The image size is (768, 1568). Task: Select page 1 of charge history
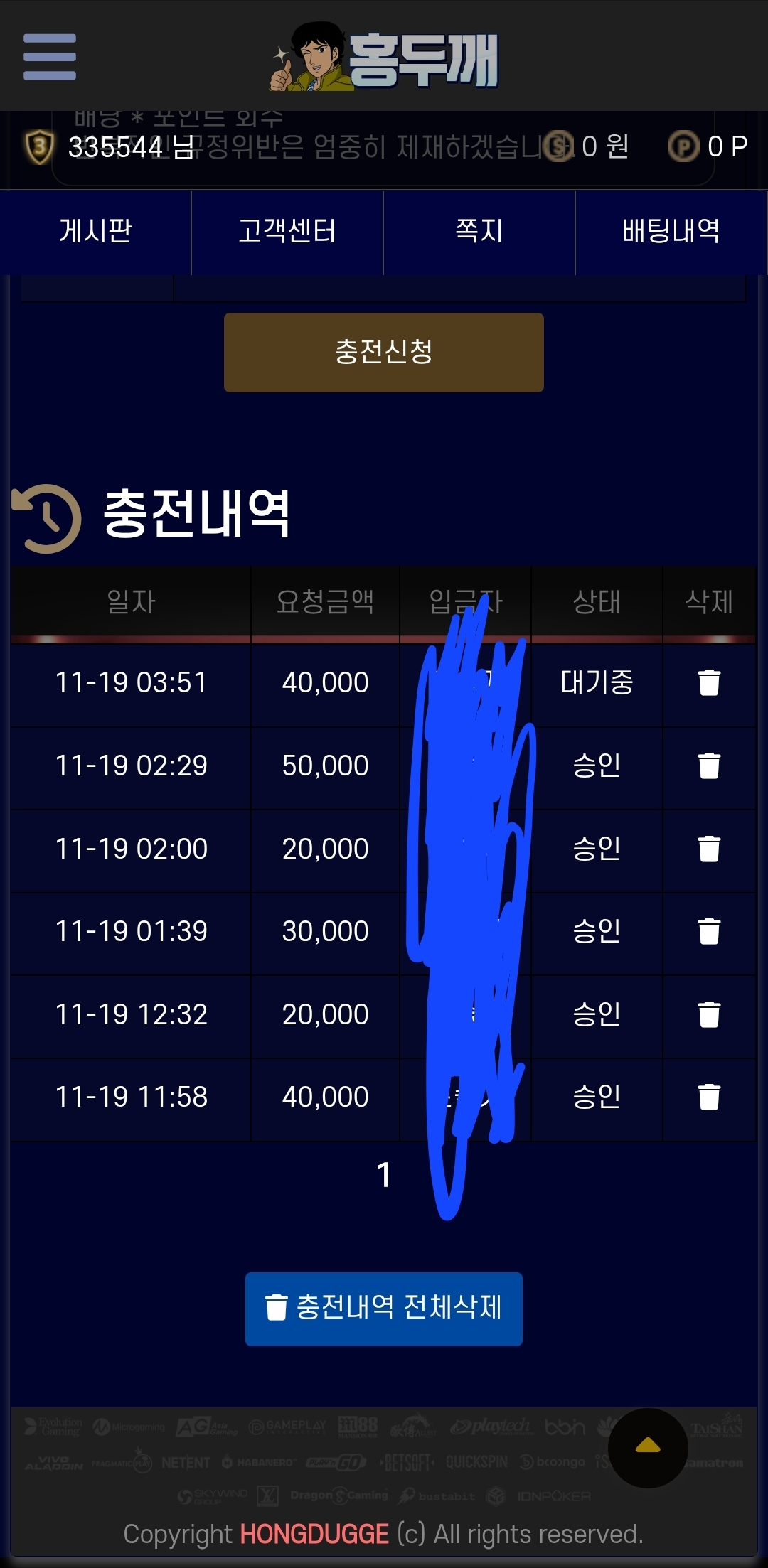point(384,1175)
